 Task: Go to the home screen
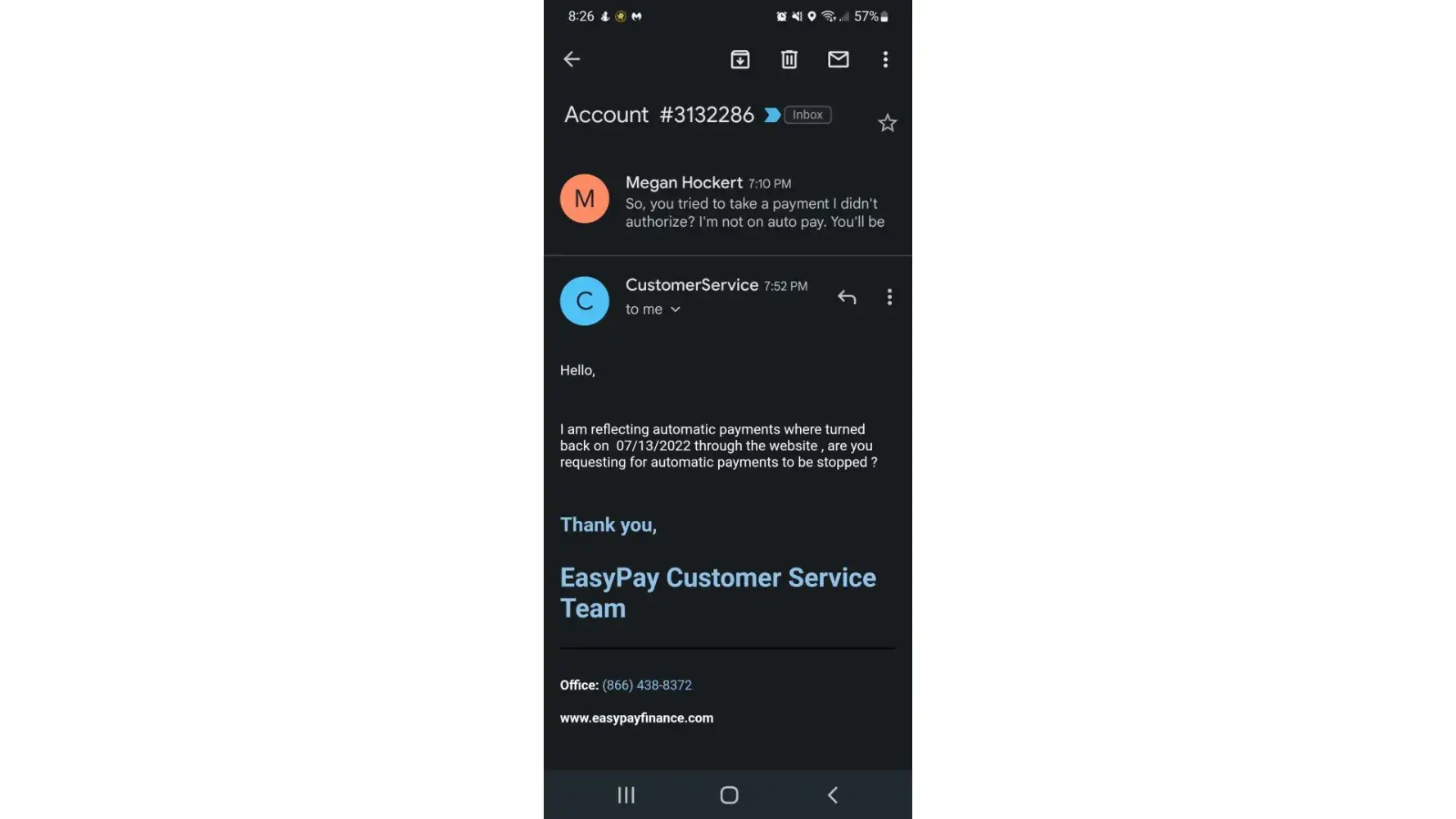tap(729, 794)
